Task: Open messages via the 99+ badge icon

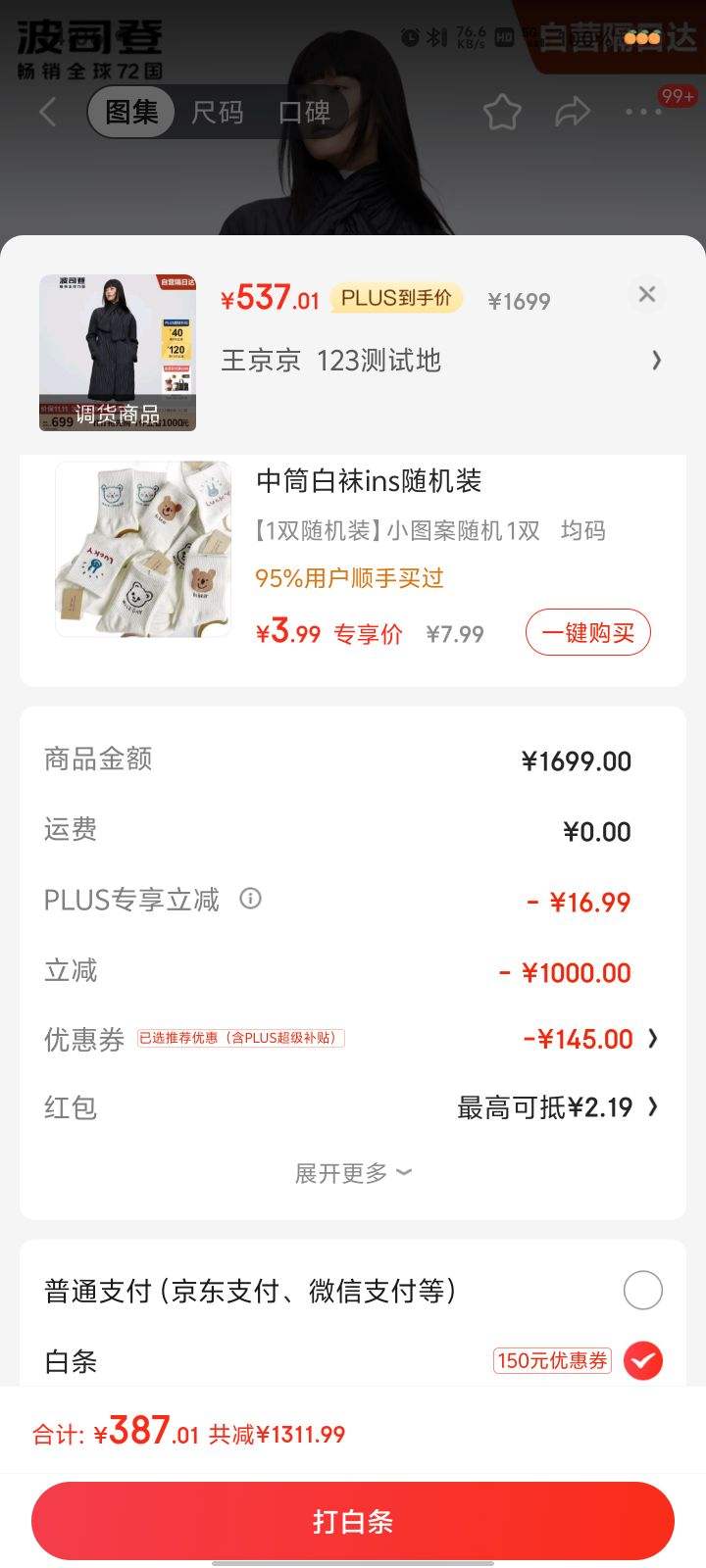Action: 679,96
